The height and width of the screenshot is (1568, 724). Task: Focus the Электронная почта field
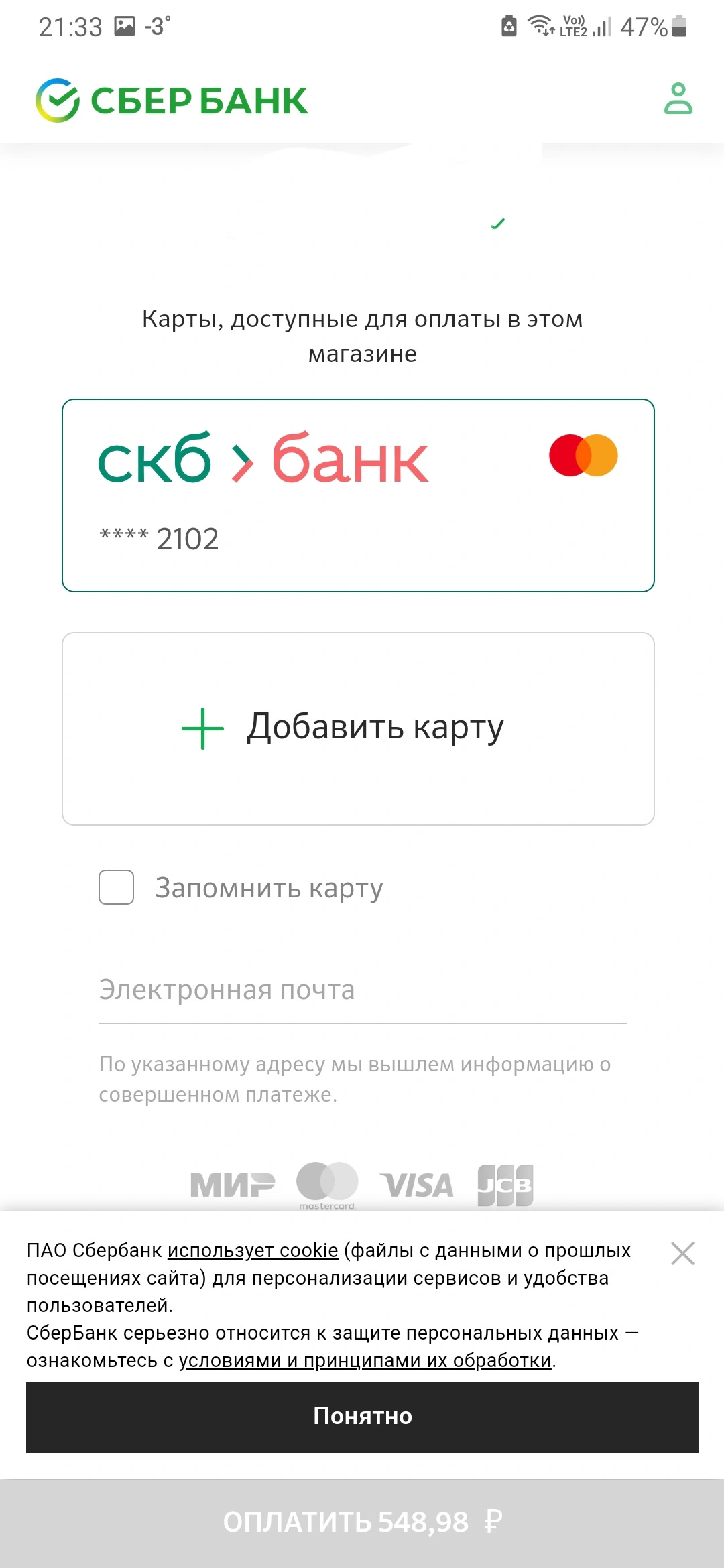pos(362,990)
